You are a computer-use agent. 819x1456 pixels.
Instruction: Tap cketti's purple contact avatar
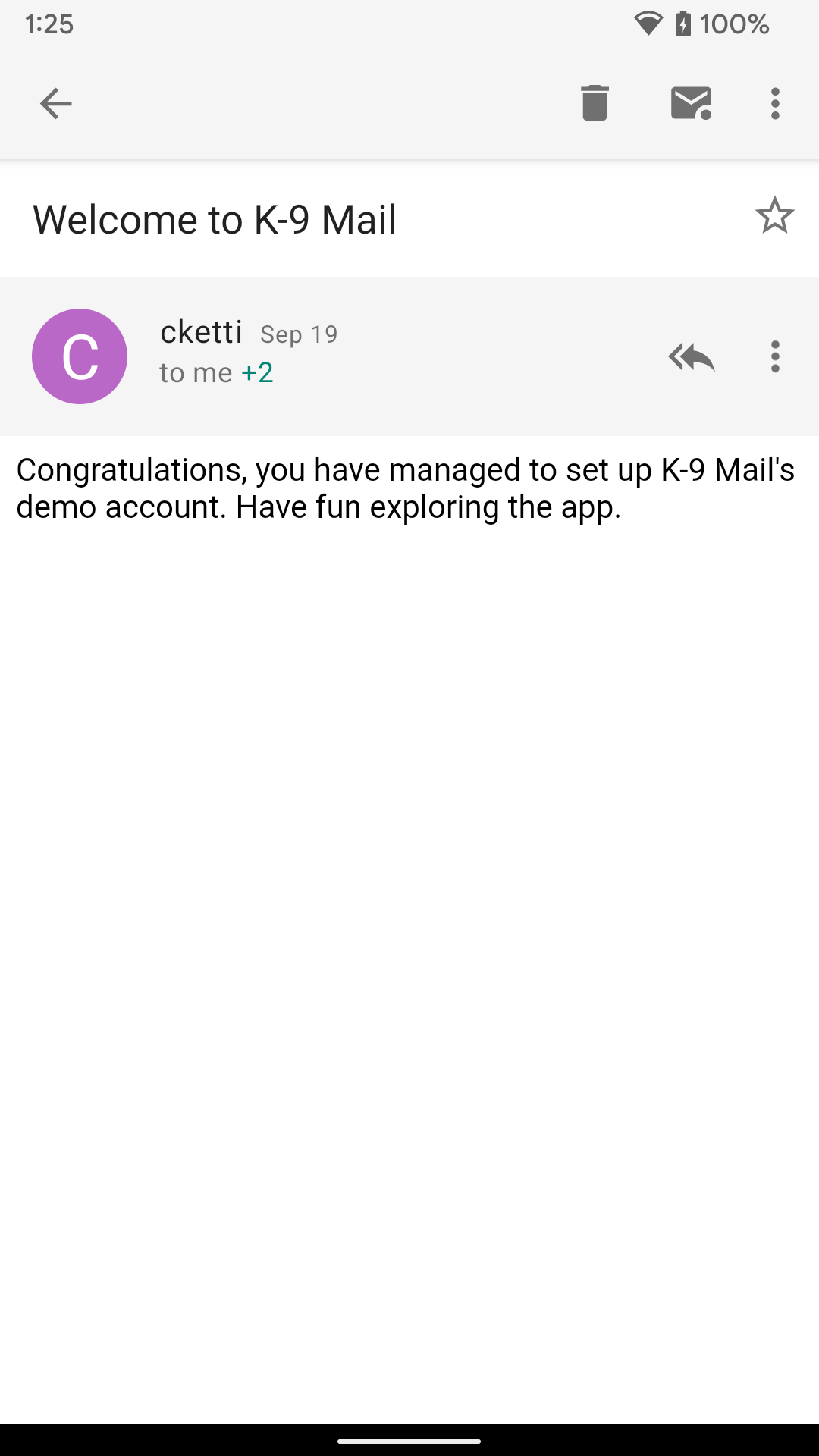[80, 356]
